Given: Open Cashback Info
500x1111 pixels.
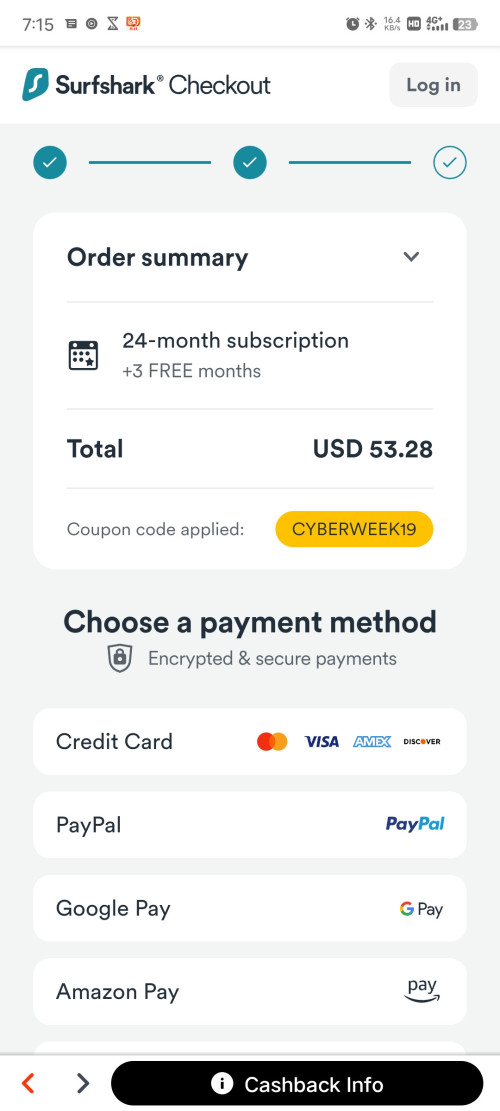Looking at the screenshot, I should click(297, 1084).
